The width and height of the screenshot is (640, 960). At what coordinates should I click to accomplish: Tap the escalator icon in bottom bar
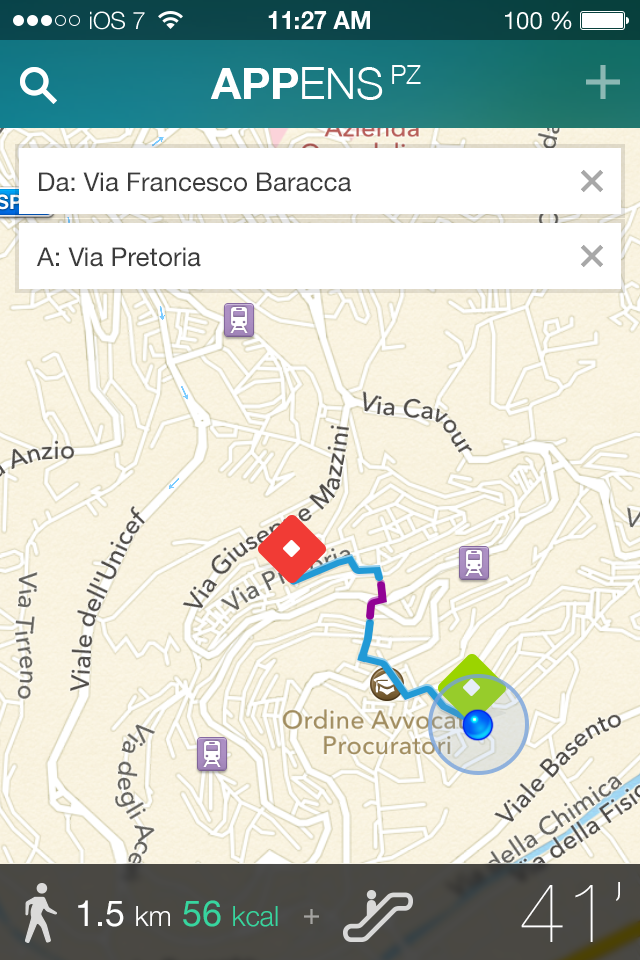(x=377, y=915)
